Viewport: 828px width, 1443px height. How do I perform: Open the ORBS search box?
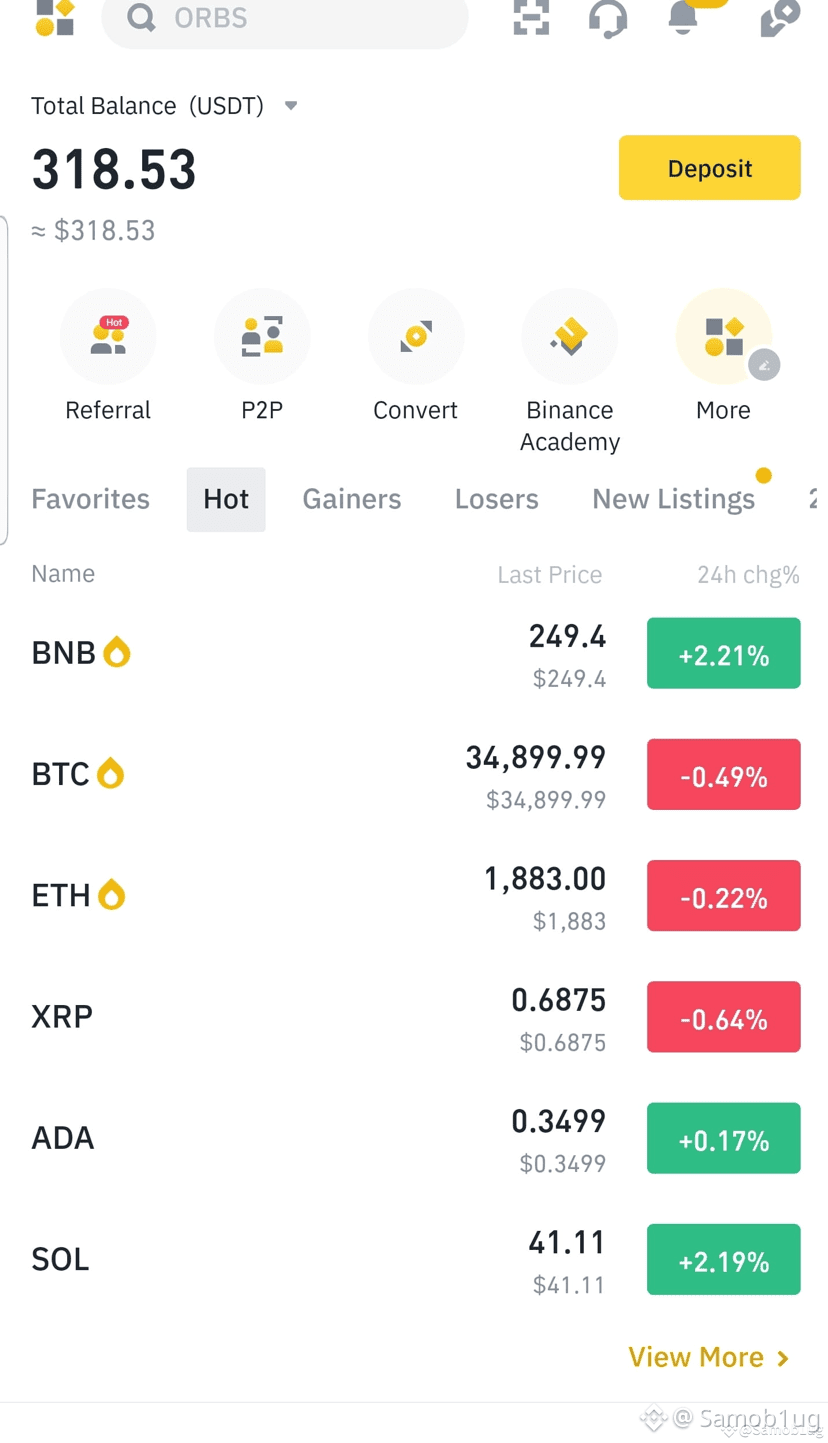click(285, 20)
